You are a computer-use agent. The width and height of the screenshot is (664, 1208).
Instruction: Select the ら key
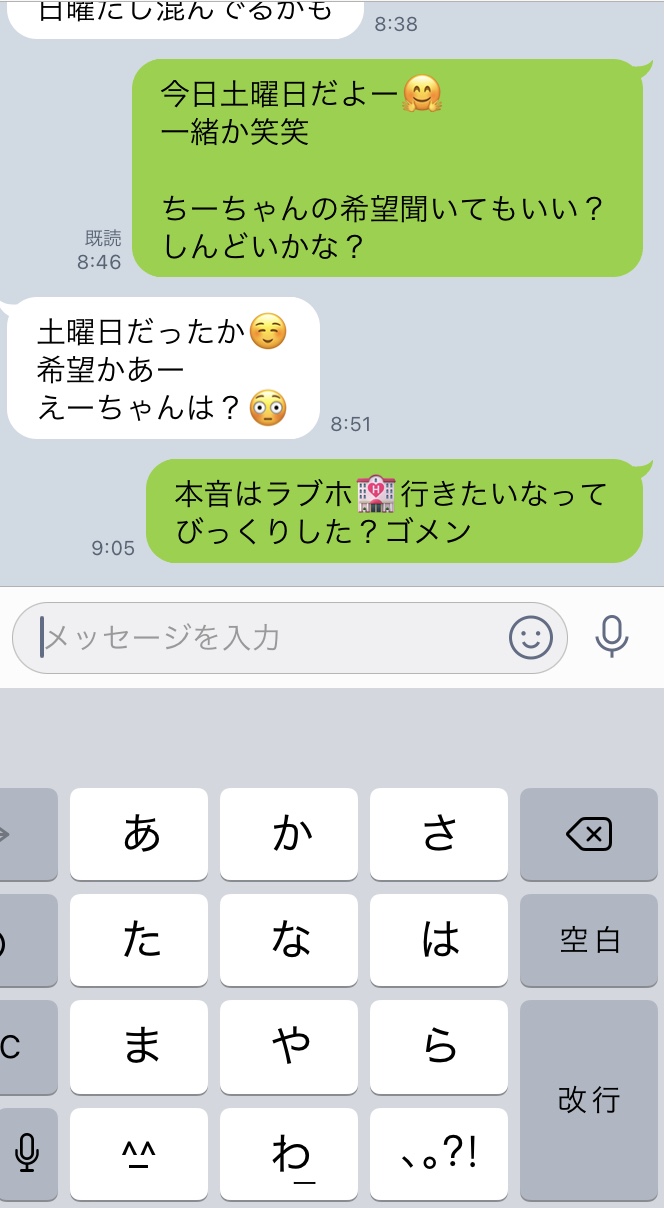pyautogui.click(x=439, y=1047)
